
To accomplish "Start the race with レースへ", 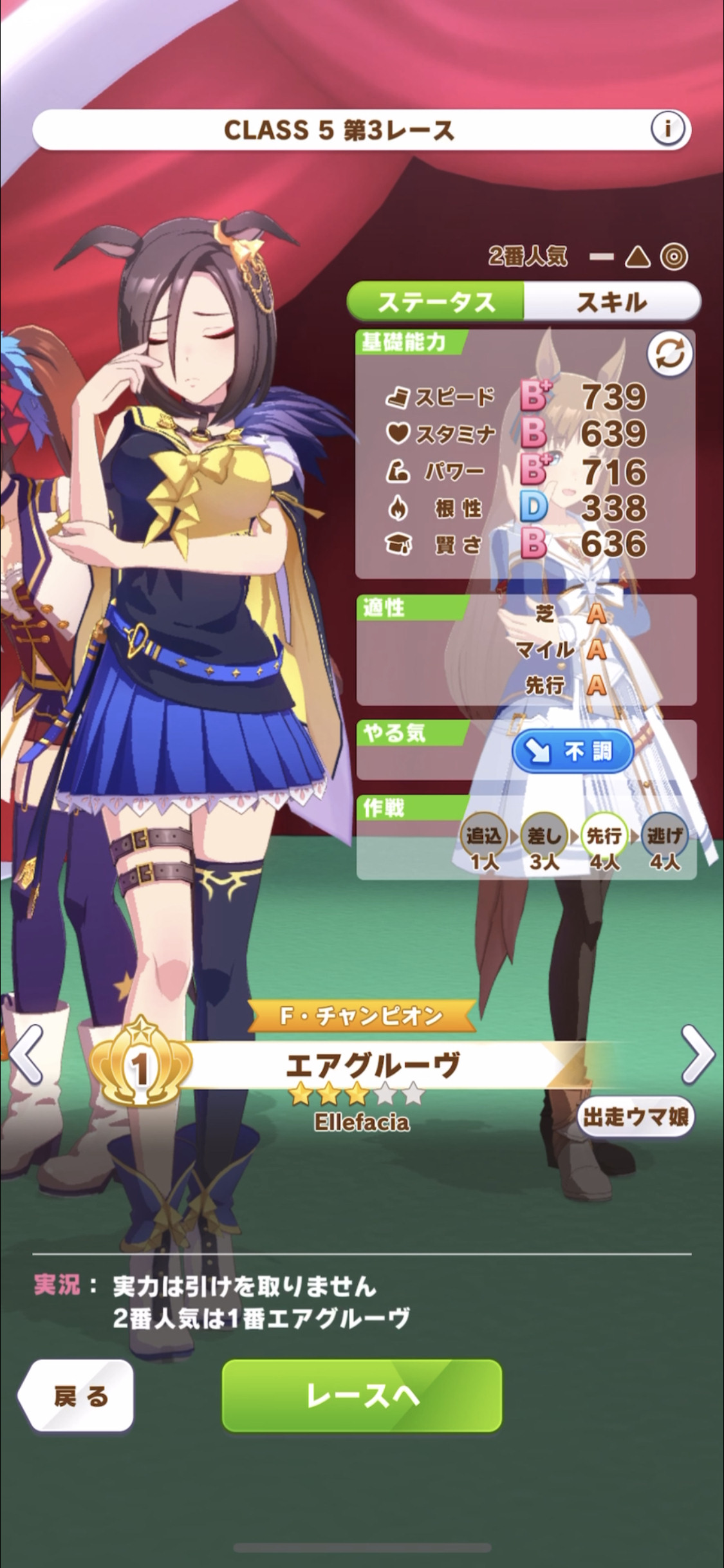I will click(362, 1395).
